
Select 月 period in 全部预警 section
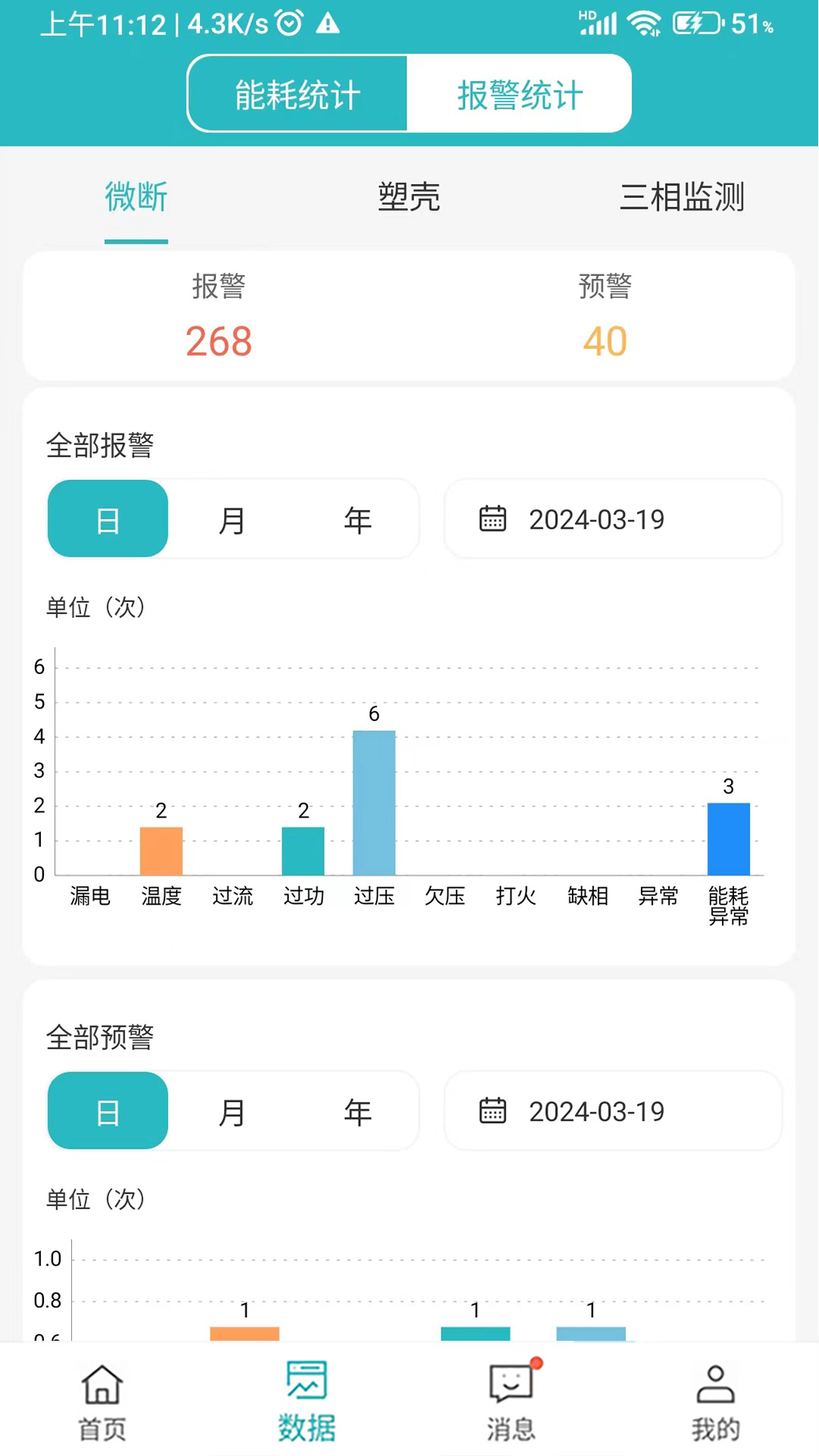[233, 1111]
